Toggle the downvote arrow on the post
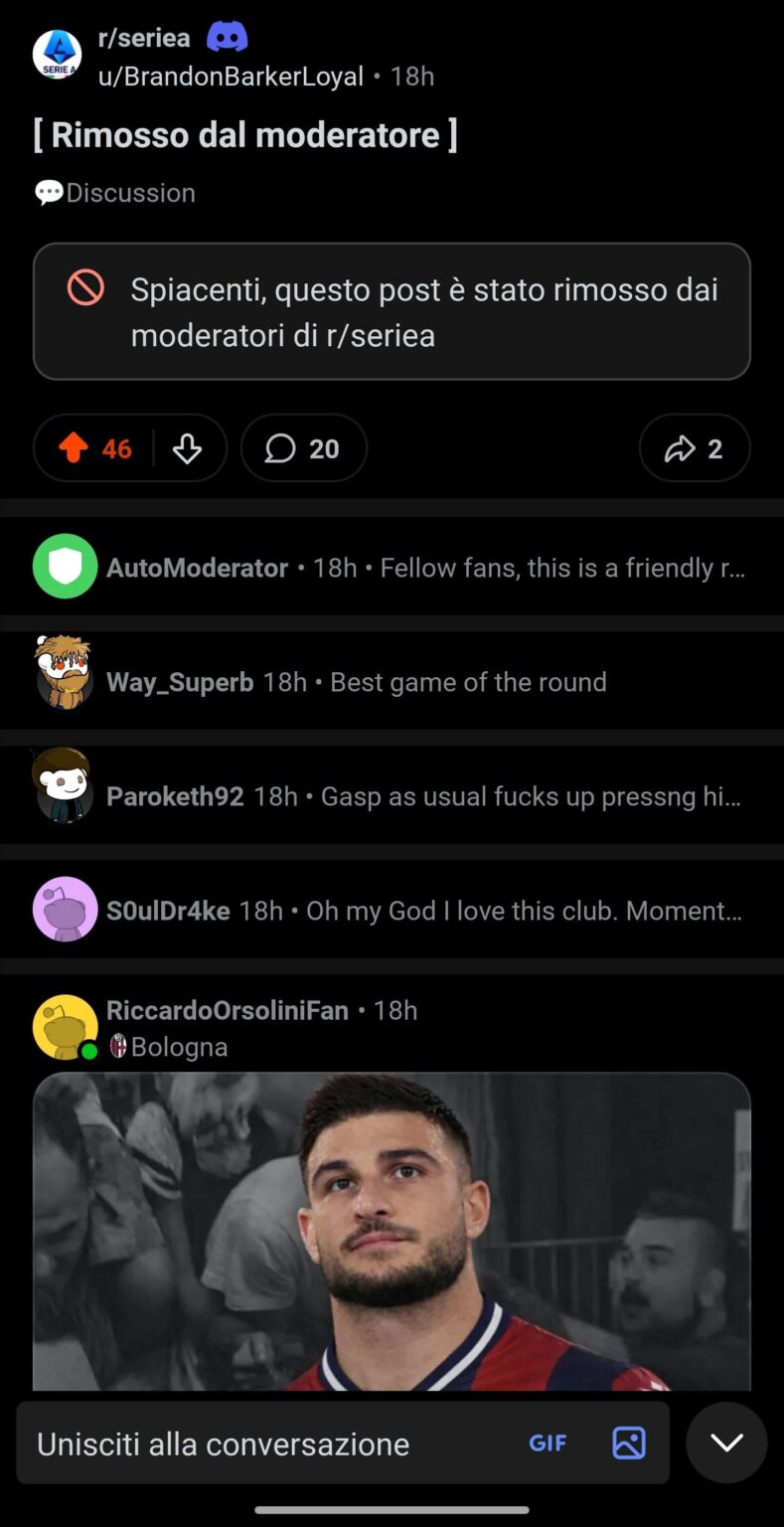 [189, 448]
